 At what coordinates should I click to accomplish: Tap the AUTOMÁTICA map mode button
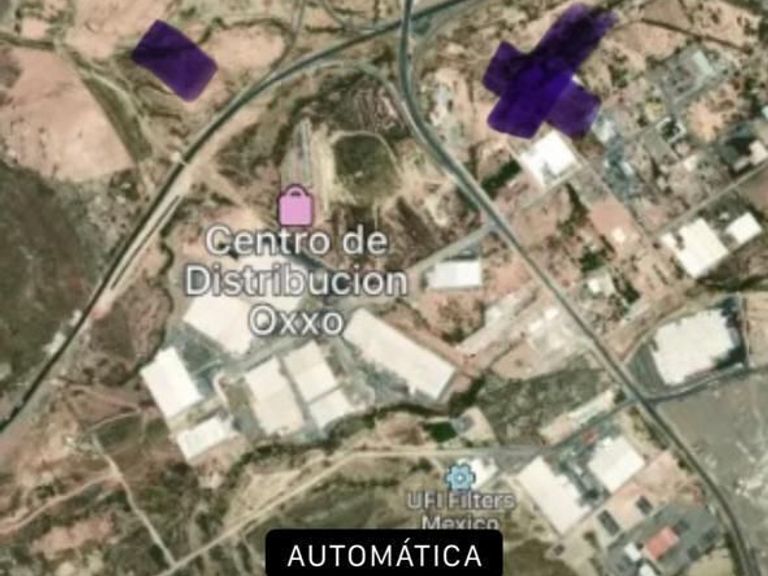click(384, 555)
